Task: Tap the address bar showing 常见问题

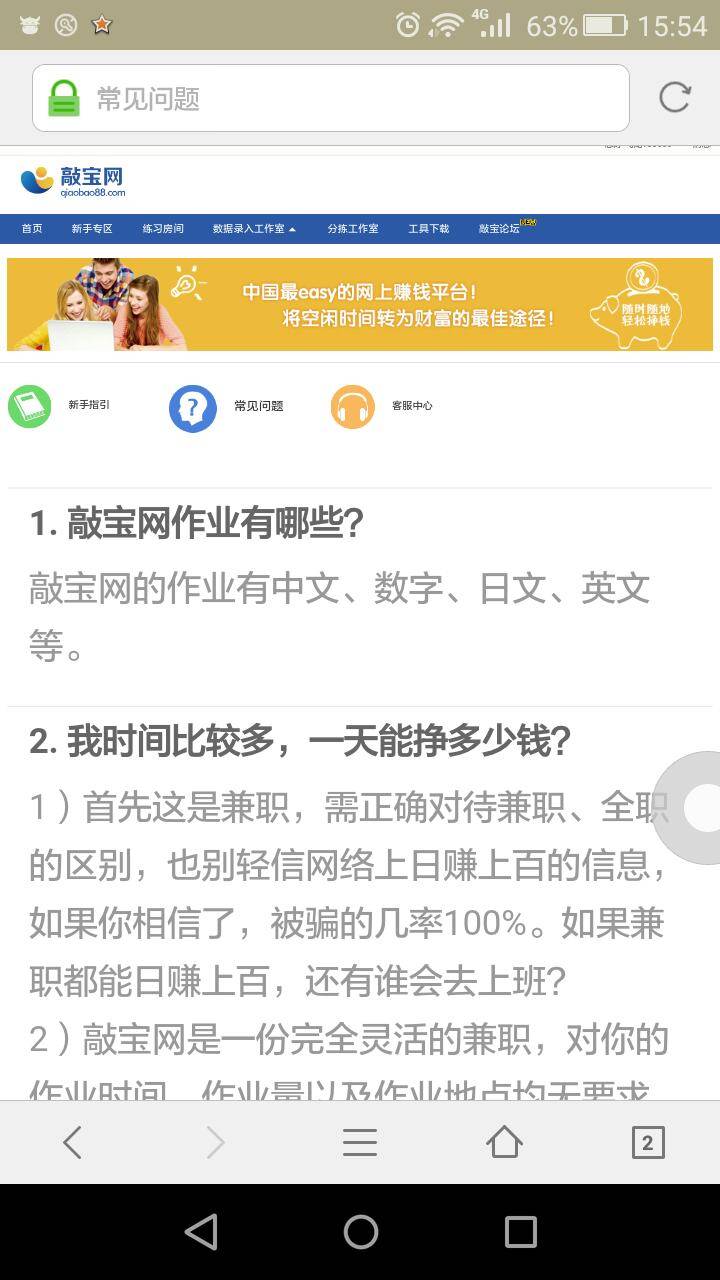Action: pyautogui.click(x=330, y=98)
